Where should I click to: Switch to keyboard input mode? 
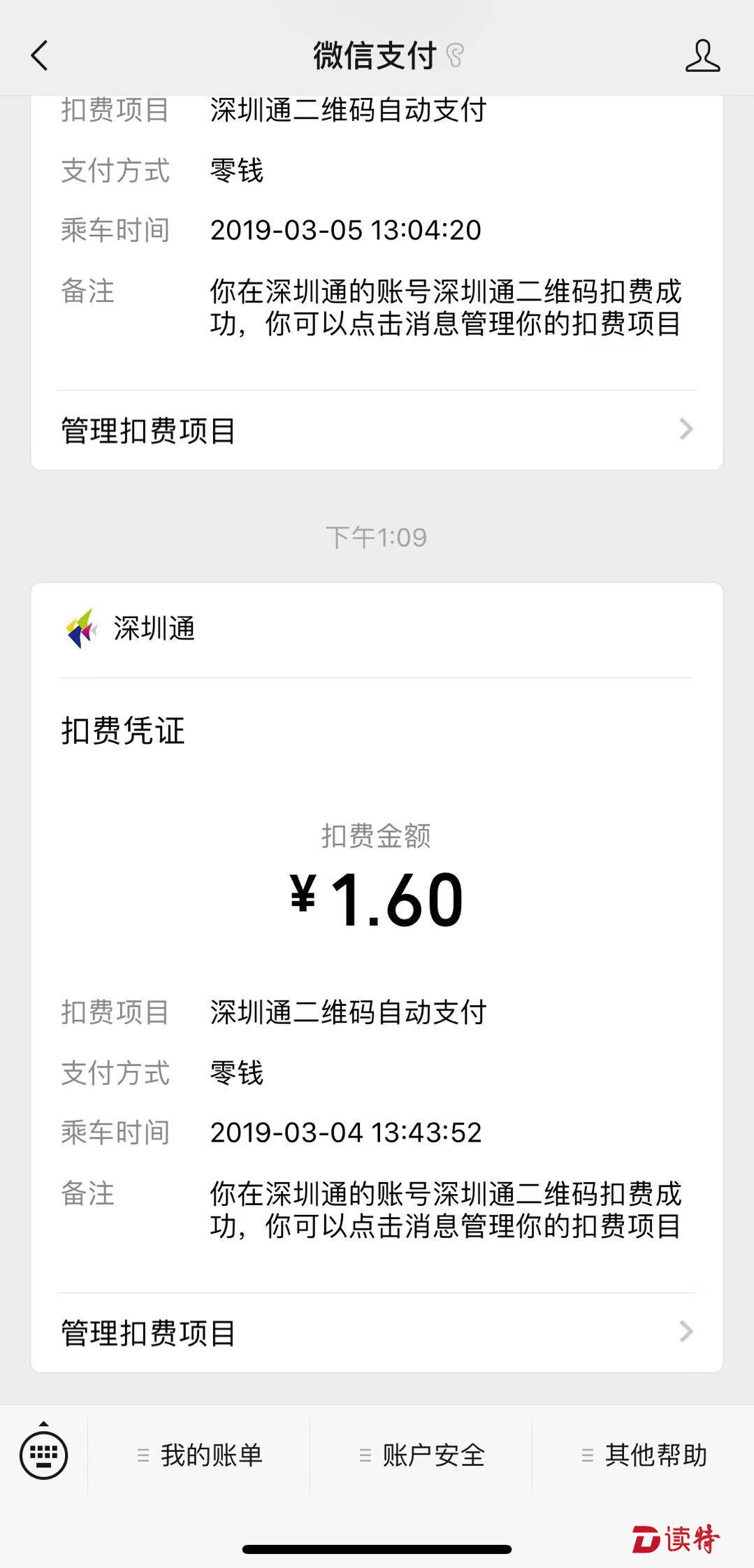point(44,1455)
